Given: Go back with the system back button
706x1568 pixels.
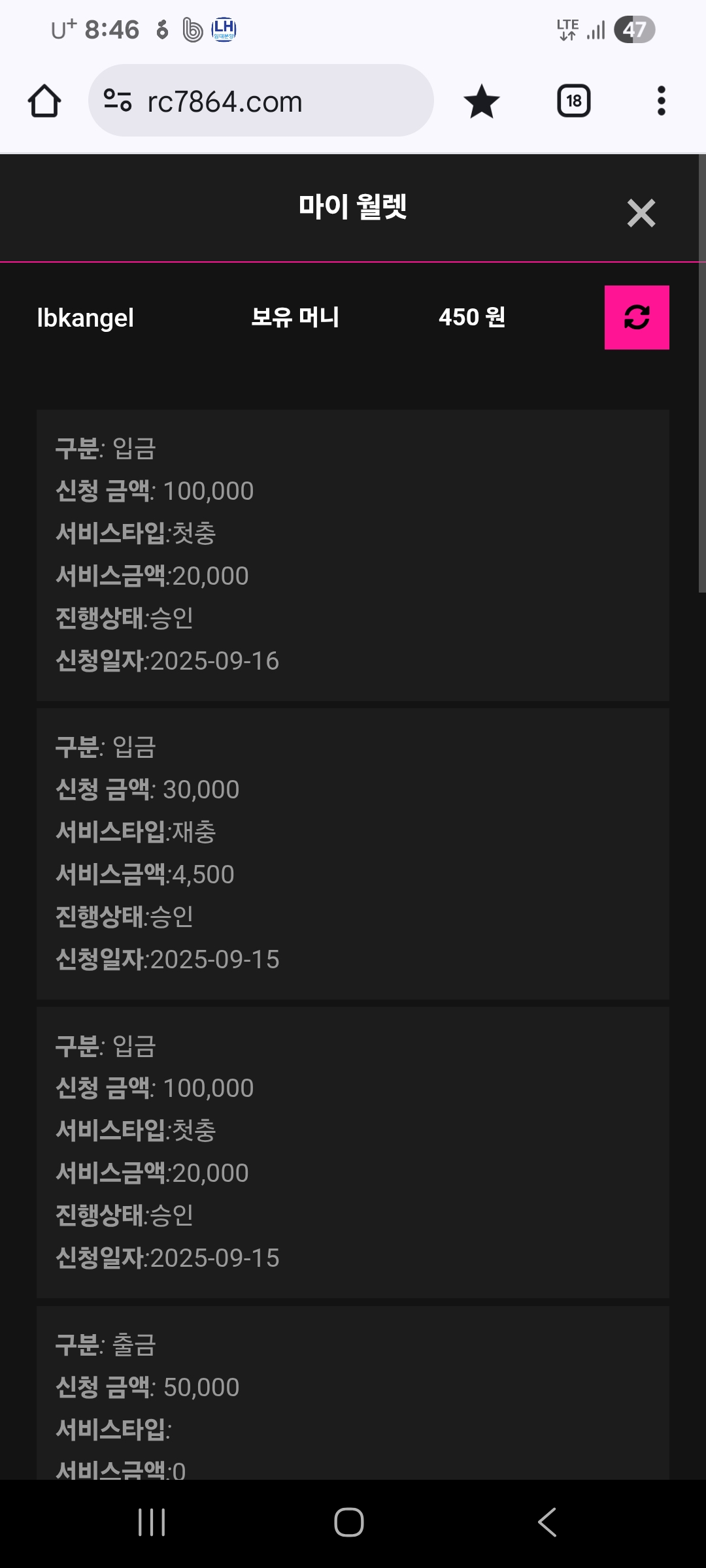Looking at the screenshot, I should pyautogui.click(x=547, y=1522).
